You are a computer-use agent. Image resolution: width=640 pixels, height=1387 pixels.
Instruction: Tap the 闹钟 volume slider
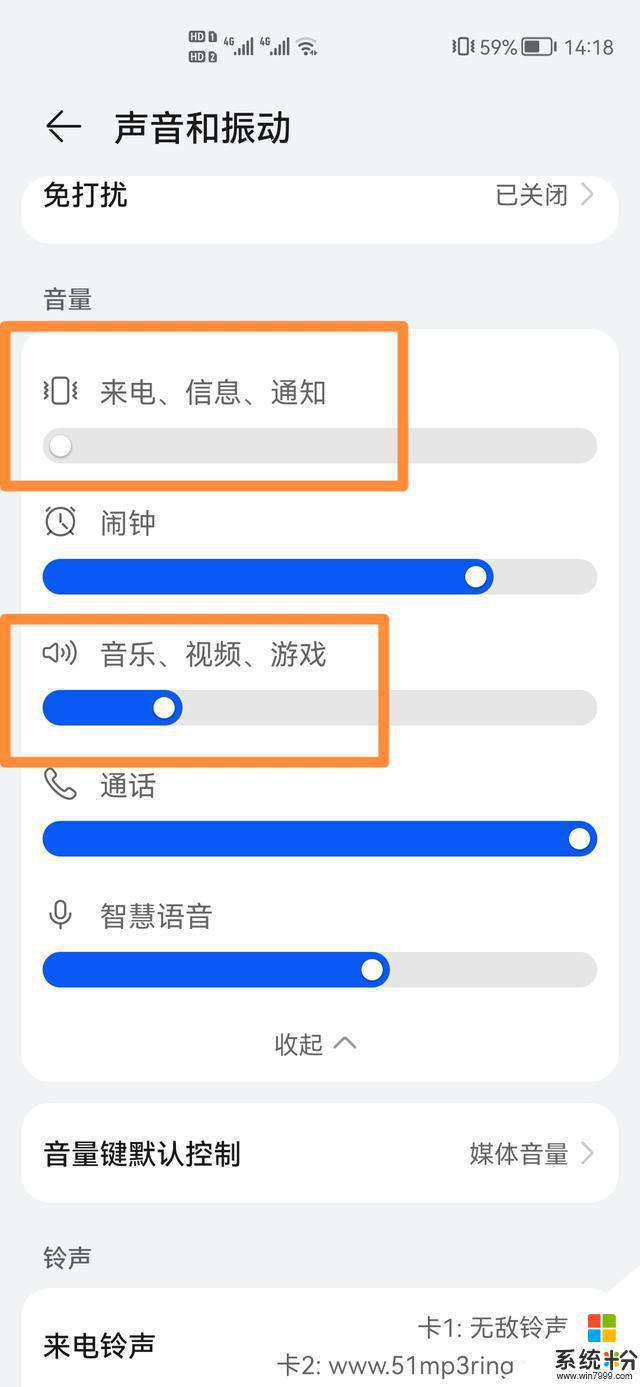coord(320,577)
